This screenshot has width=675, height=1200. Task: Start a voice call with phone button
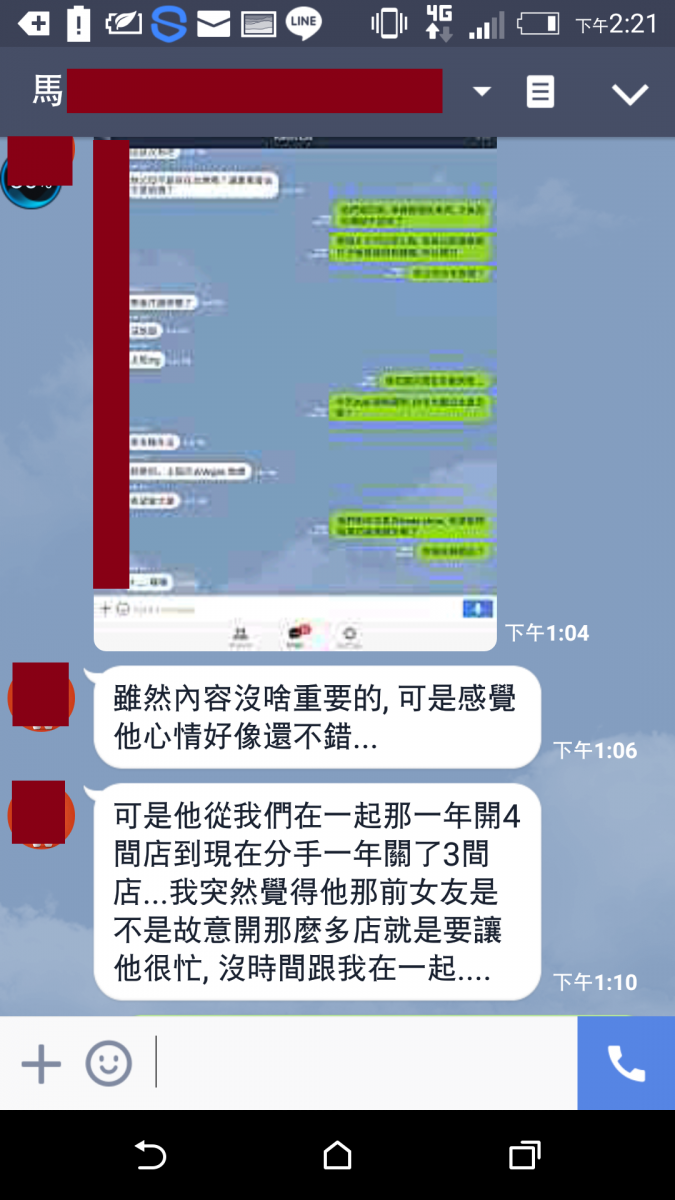(626, 1063)
